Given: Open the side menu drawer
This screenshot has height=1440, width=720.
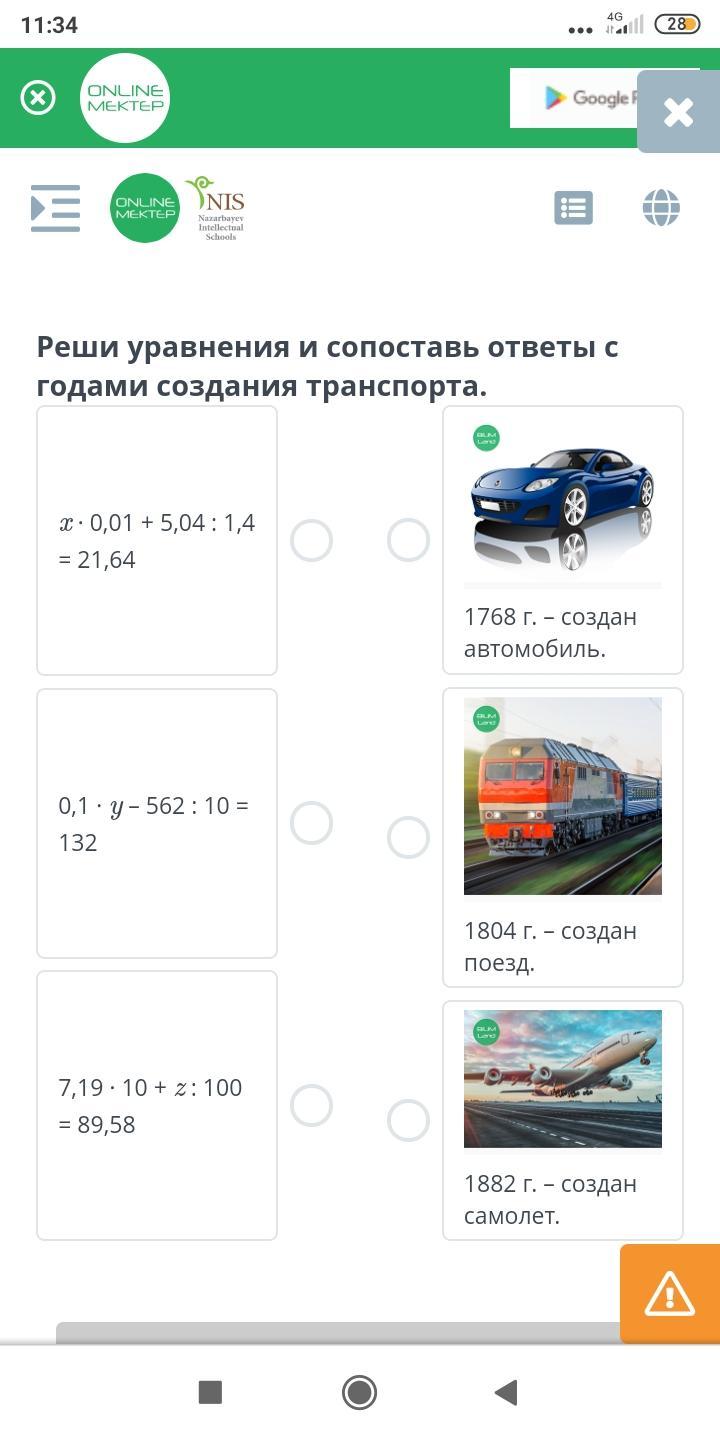Looking at the screenshot, I should point(55,208).
